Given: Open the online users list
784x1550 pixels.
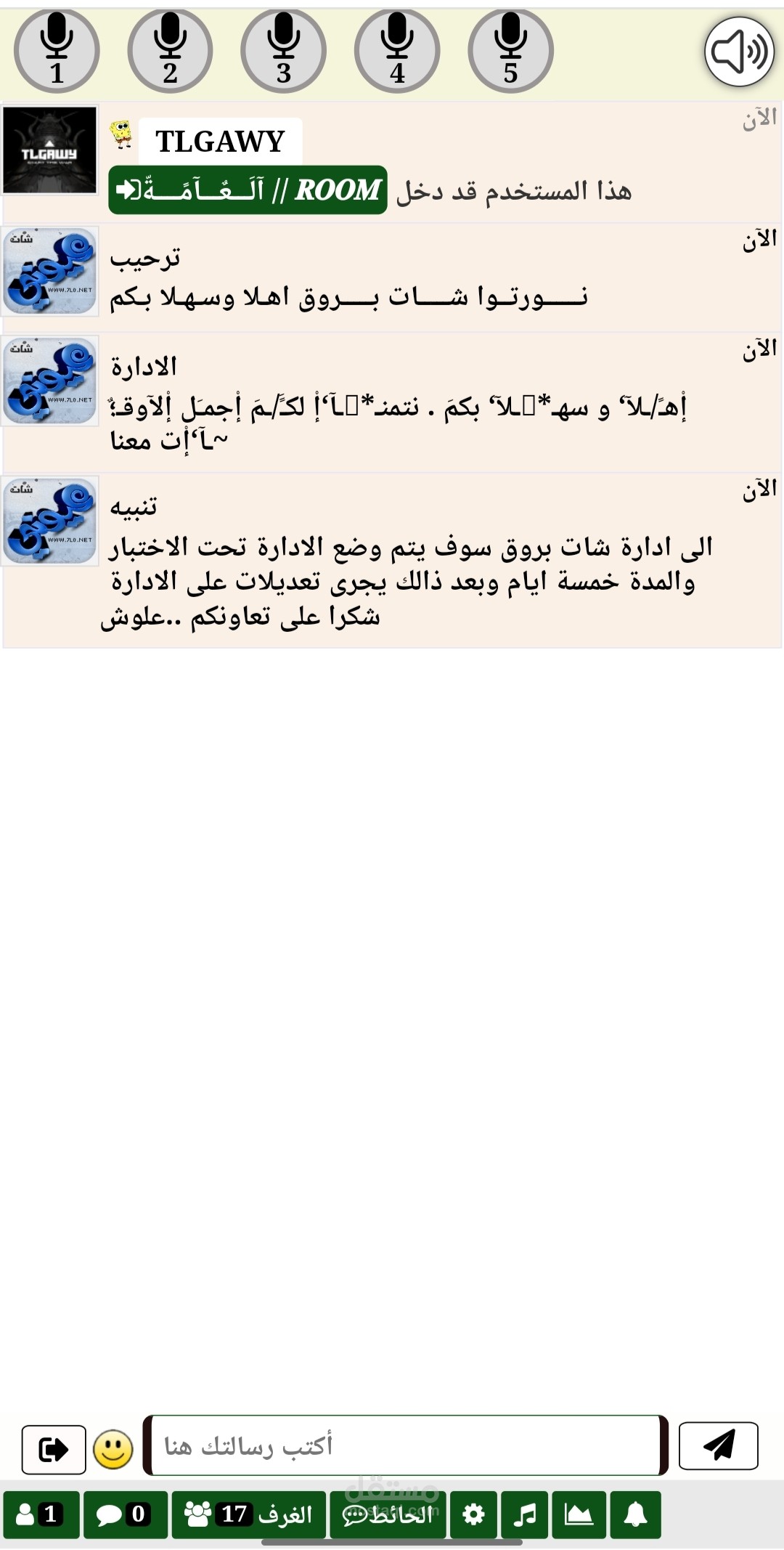Looking at the screenshot, I should pyautogui.click(x=41, y=1514).
